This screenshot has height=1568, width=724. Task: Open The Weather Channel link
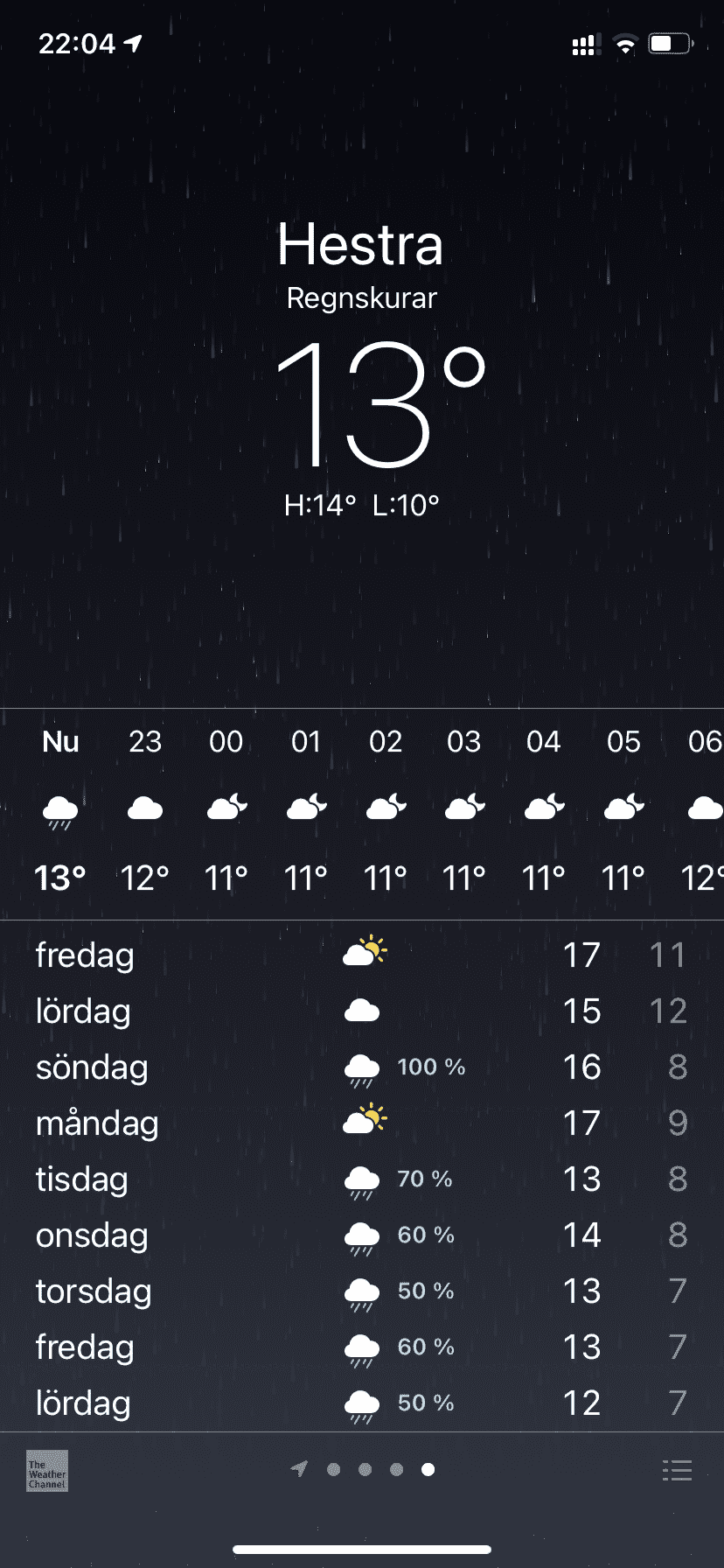[x=47, y=1471]
